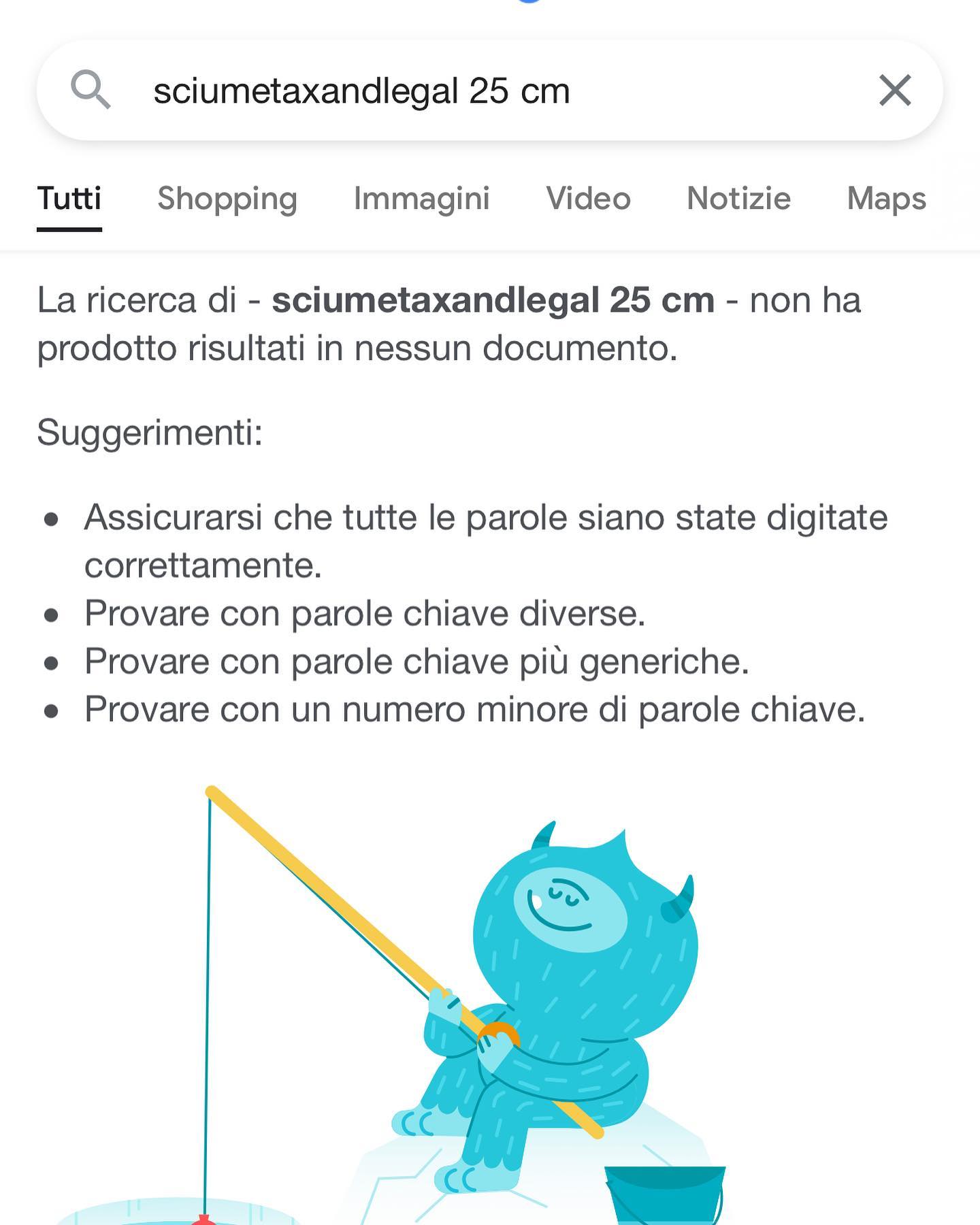Screen dimensions: 980x1225
Task: Open the Immagini results tab
Action: click(x=421, y=199)
